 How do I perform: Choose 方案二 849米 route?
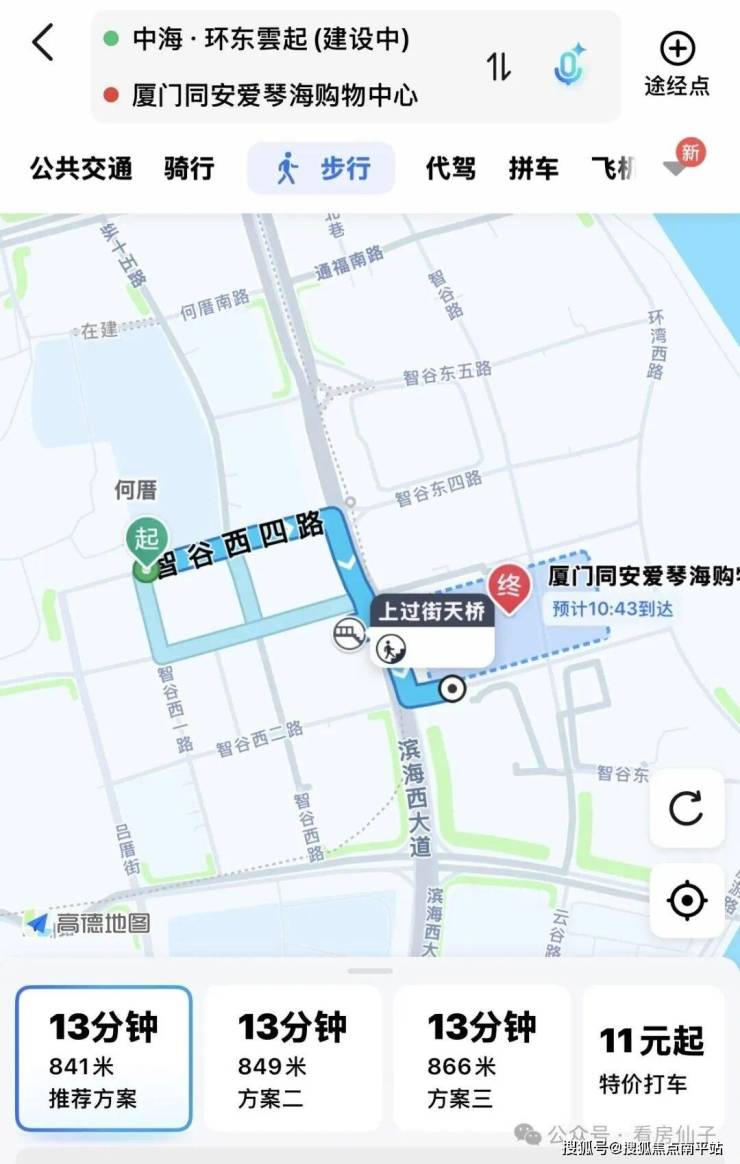[292, 1057]
